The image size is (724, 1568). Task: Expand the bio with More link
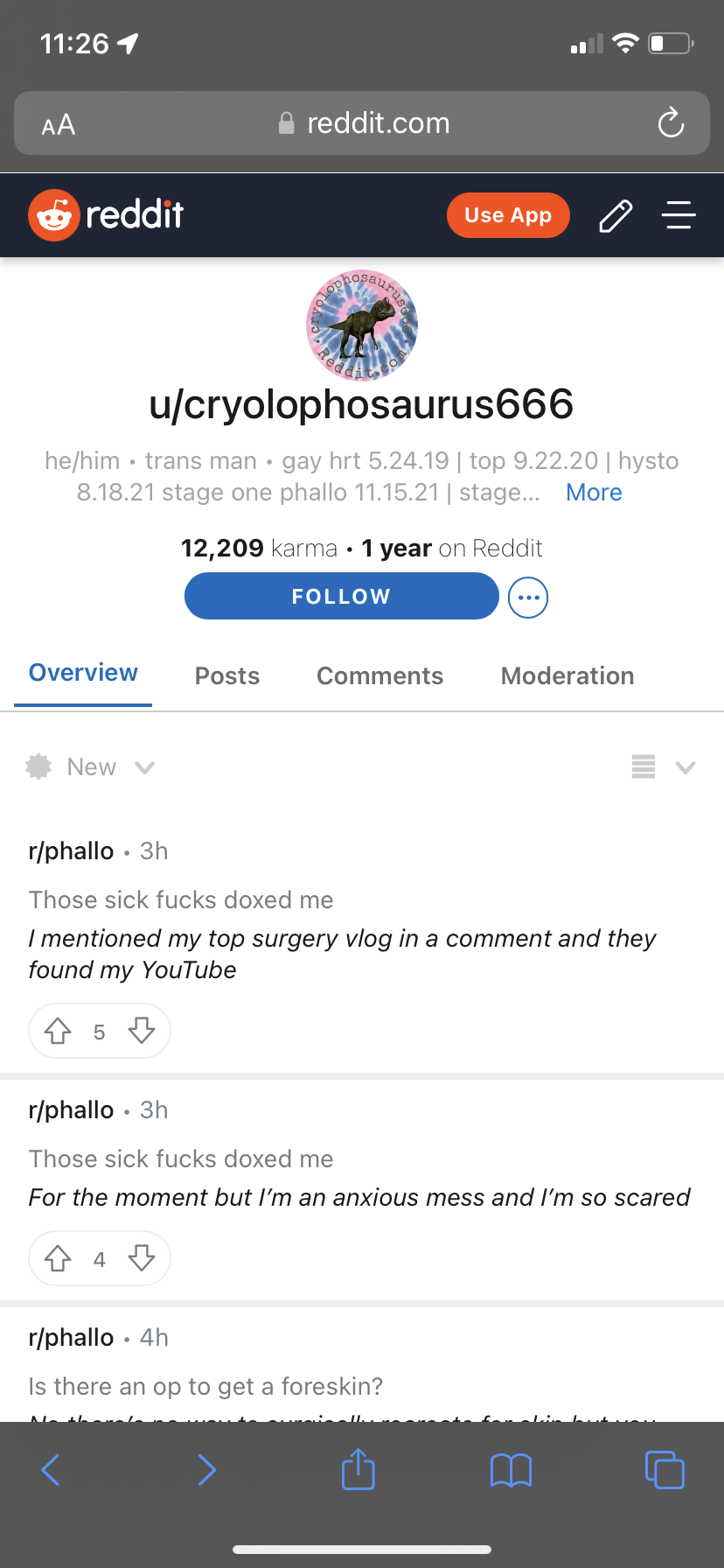tap(594, 493)
